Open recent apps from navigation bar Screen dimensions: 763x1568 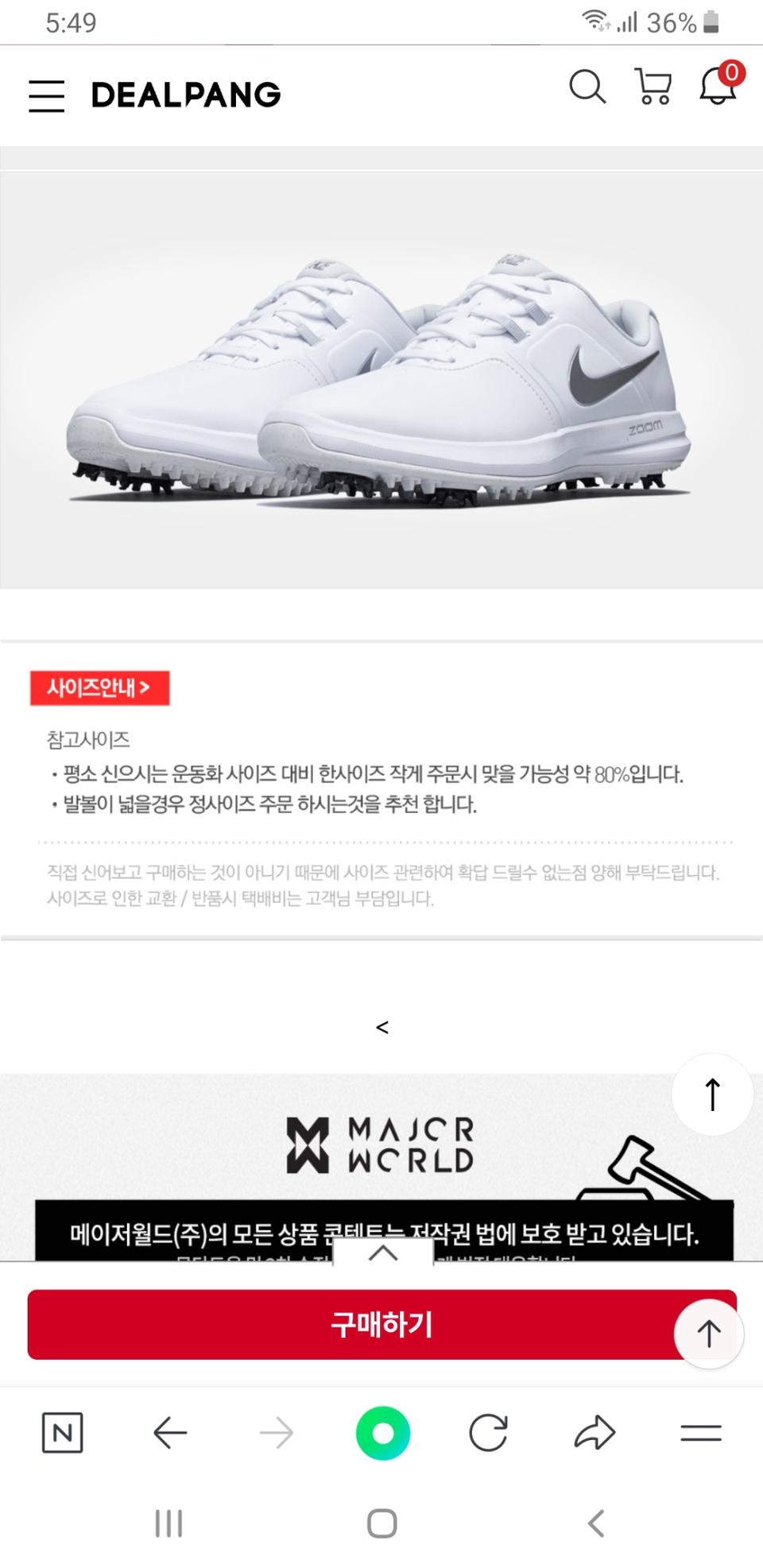coord(168,1525)
